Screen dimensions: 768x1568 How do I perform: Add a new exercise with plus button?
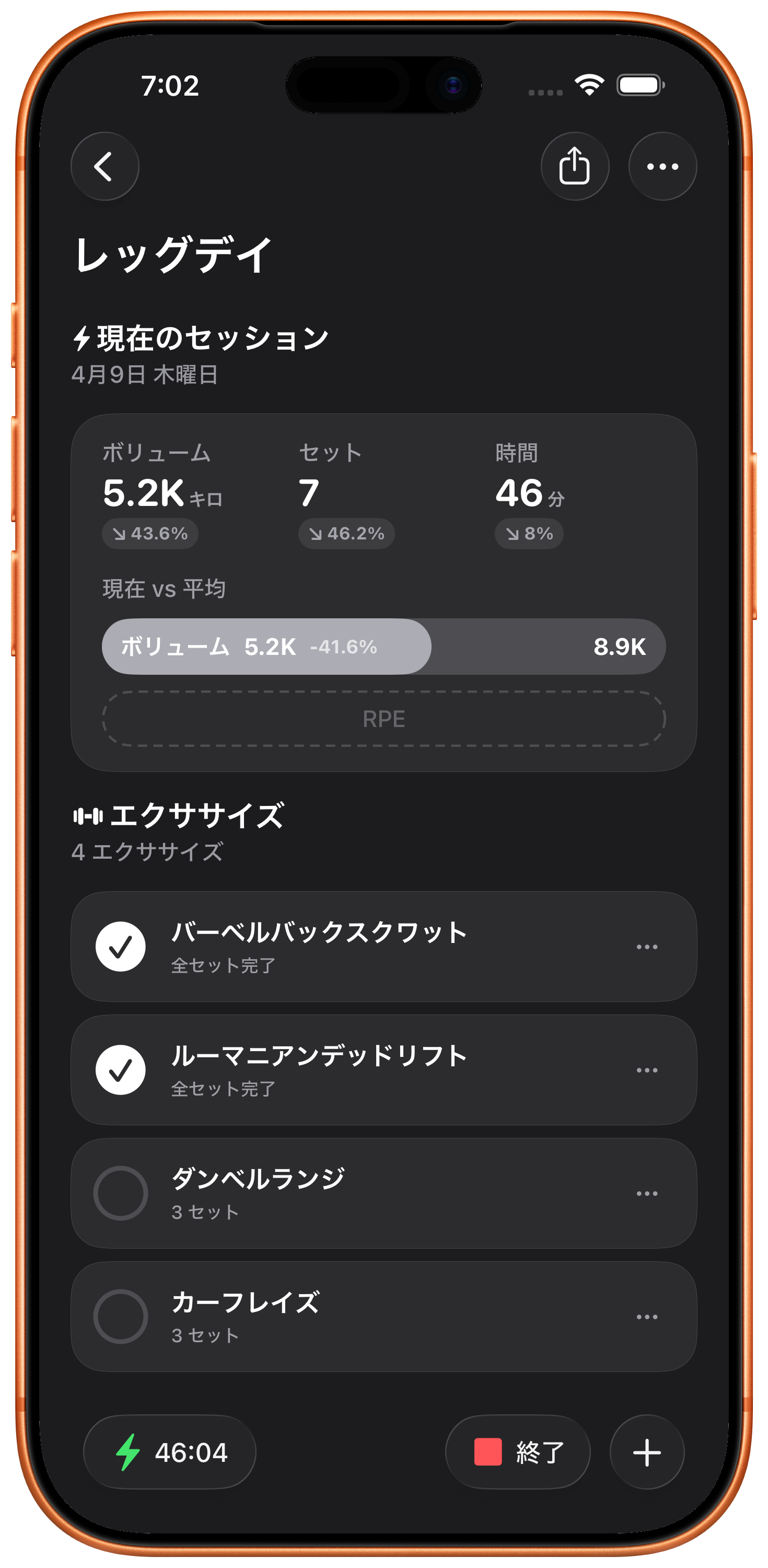coord(646,1452)
